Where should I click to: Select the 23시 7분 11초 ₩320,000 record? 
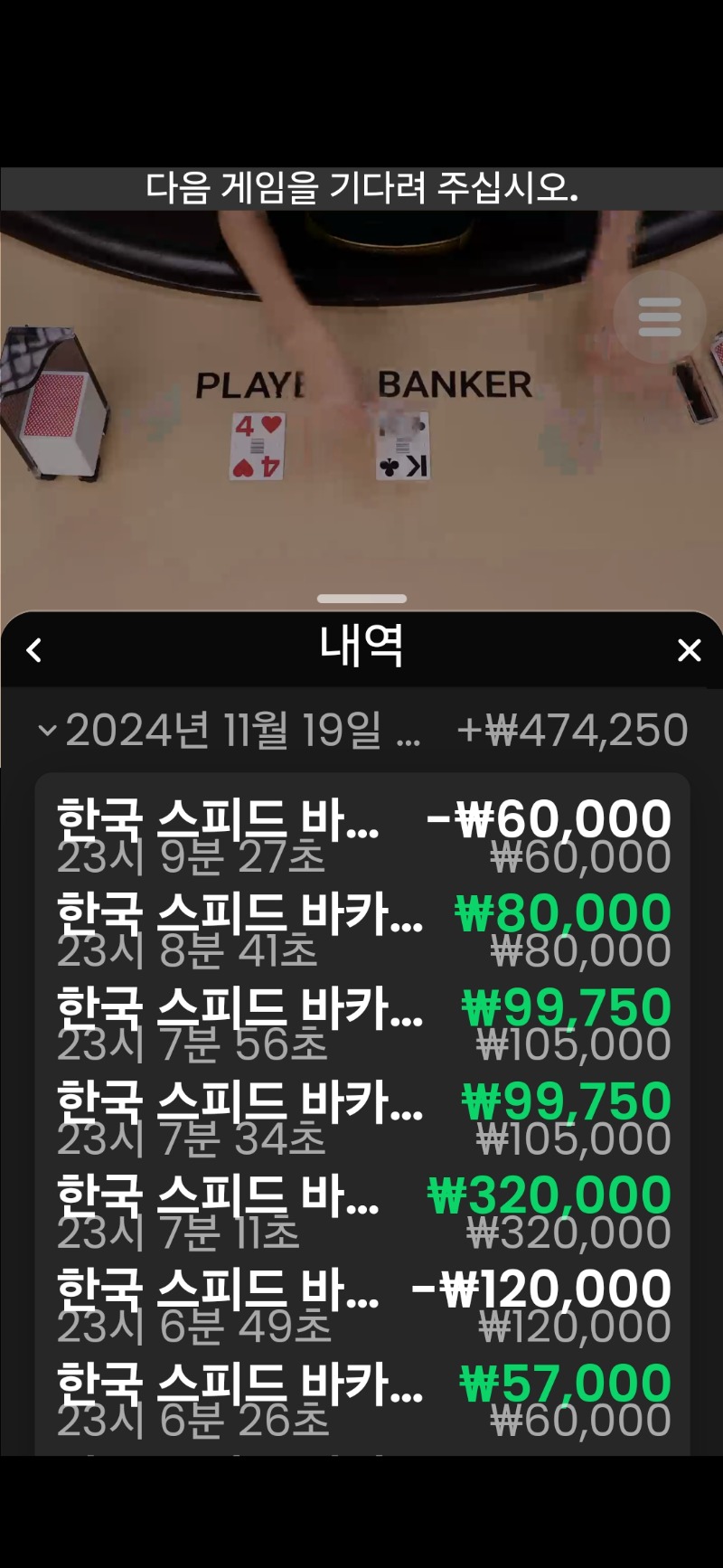tap(362, 1212)
